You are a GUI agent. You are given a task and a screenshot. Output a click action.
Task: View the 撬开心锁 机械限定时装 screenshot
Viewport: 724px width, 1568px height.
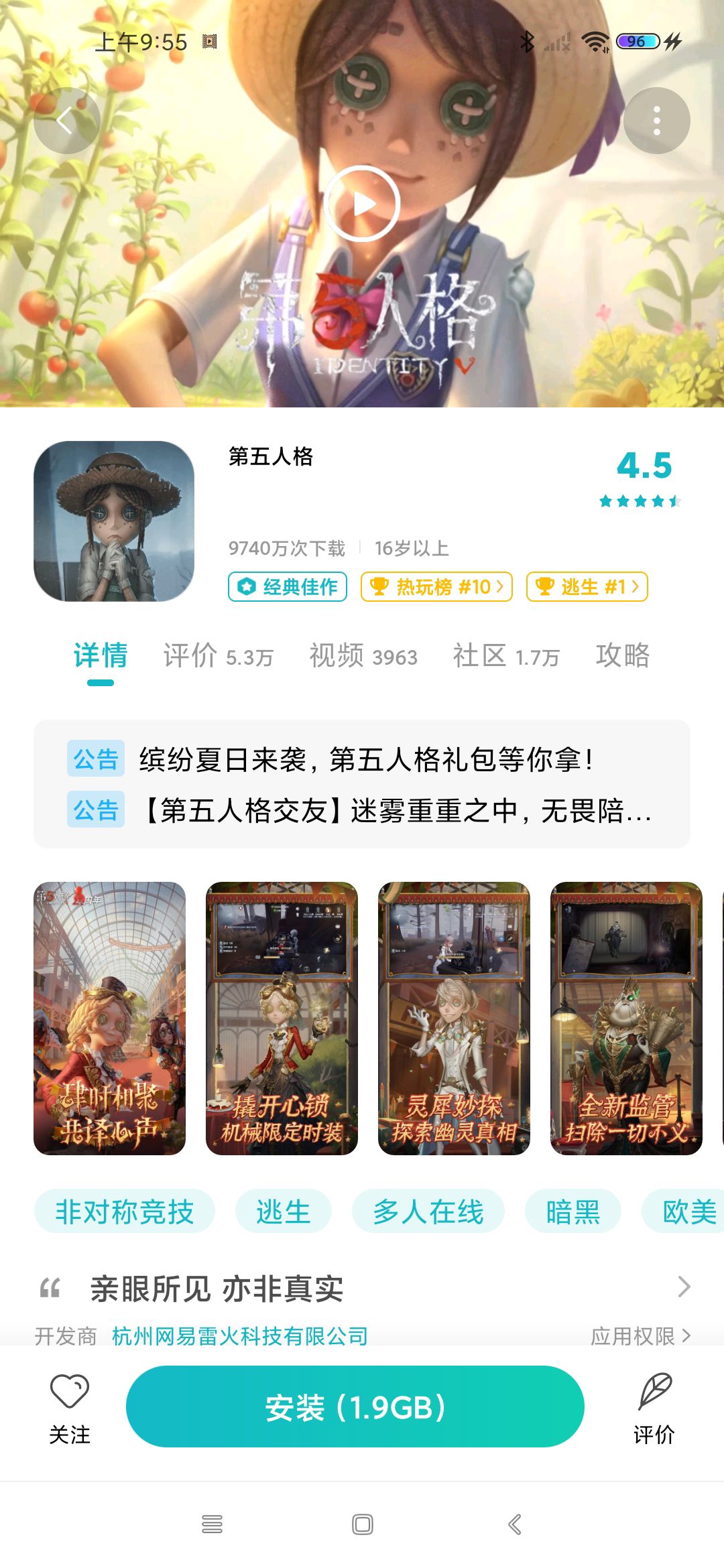282,1018
